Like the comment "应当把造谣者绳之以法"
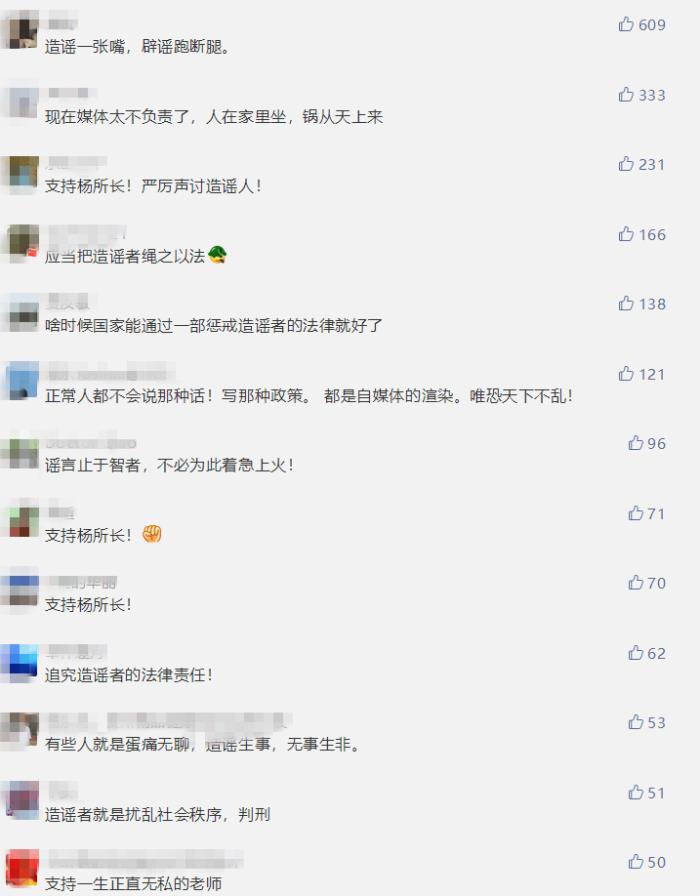This screenshot has width=700, height=896. click(627, 234)
